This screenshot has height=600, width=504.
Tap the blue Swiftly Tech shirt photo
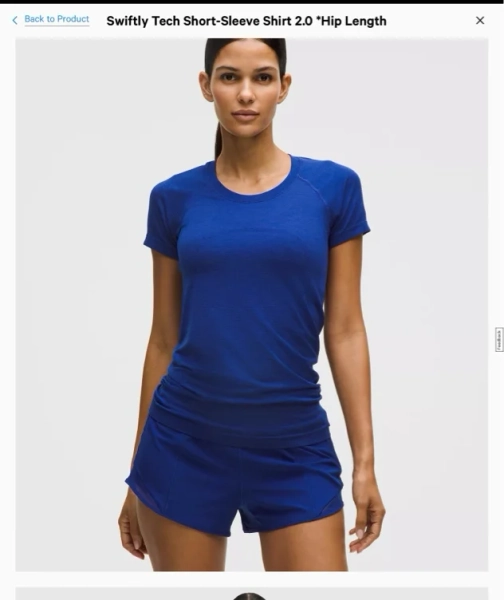click(252, 305)
